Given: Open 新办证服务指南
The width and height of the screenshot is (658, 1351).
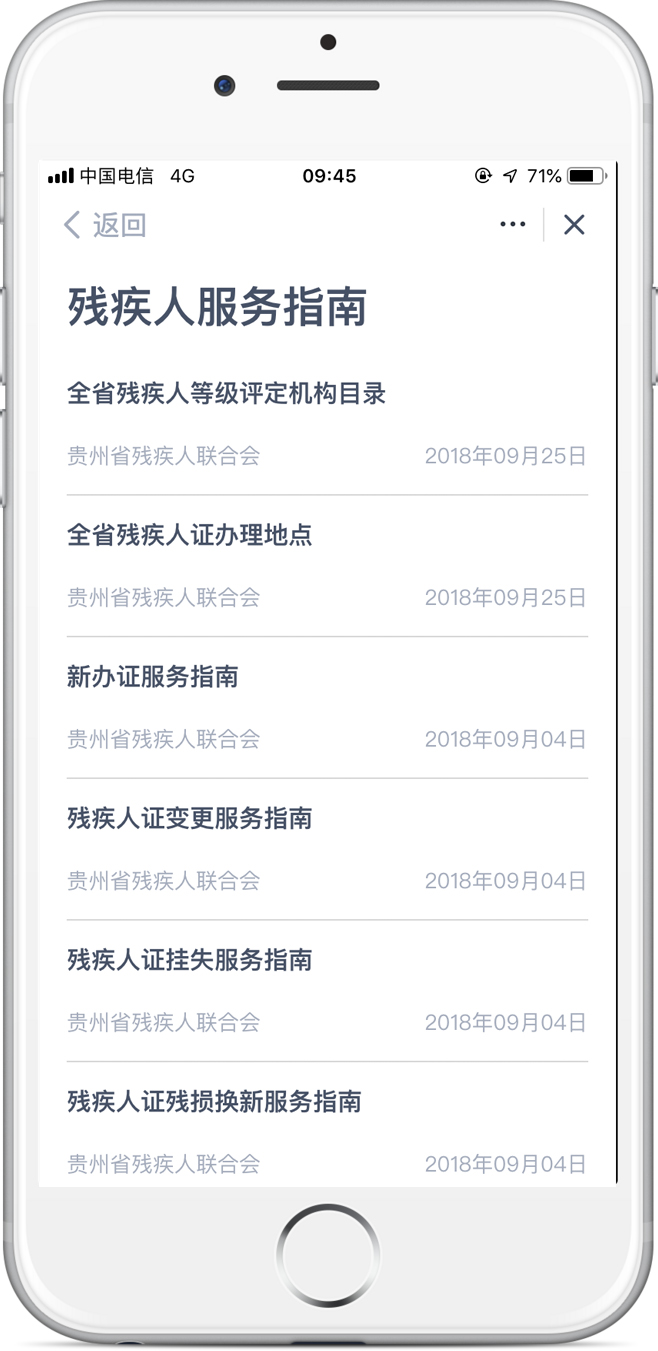Looking at the screenshot, I should (x=327, y=708).
